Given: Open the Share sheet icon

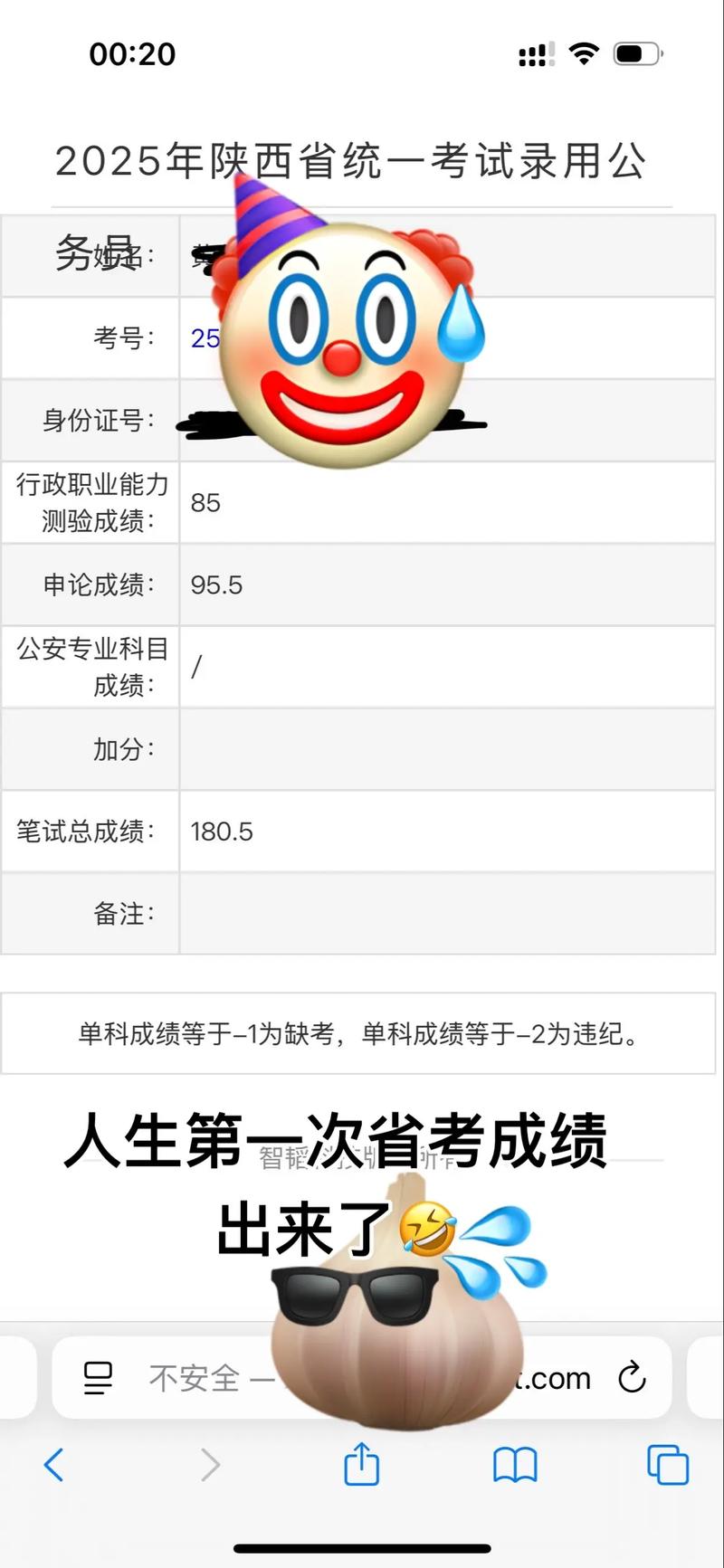Looking at the screenshot, I should (x=361, y=1466).
